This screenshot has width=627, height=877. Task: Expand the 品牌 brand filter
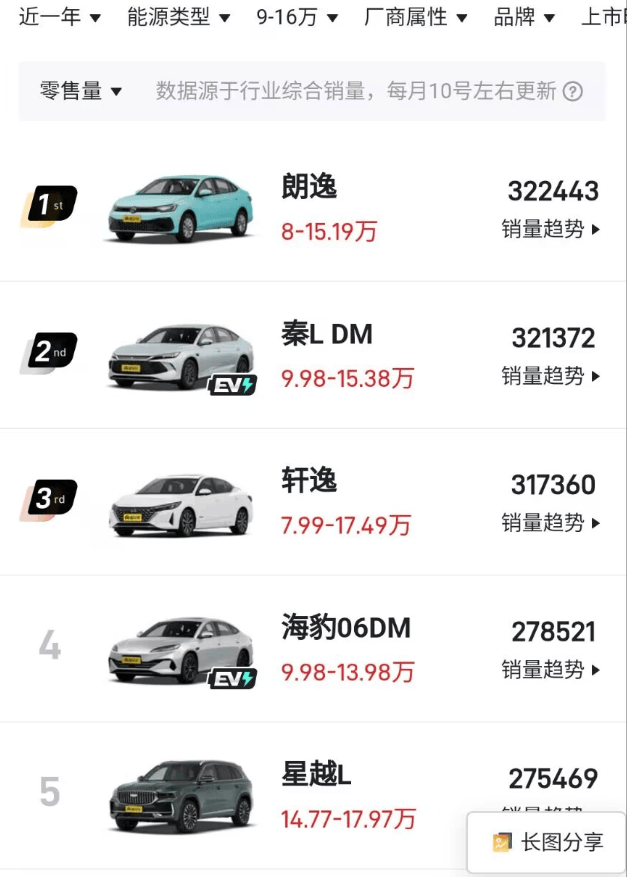point(527,17)
